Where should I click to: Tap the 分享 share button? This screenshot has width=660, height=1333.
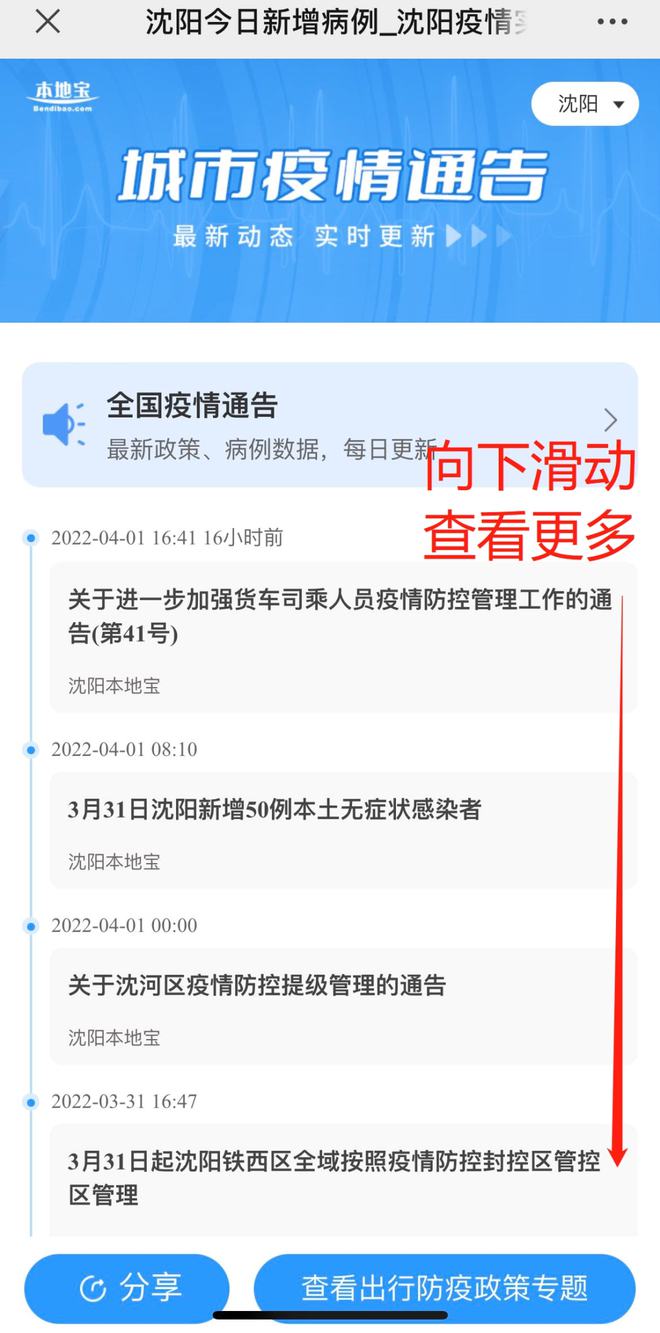point(127,1288)
